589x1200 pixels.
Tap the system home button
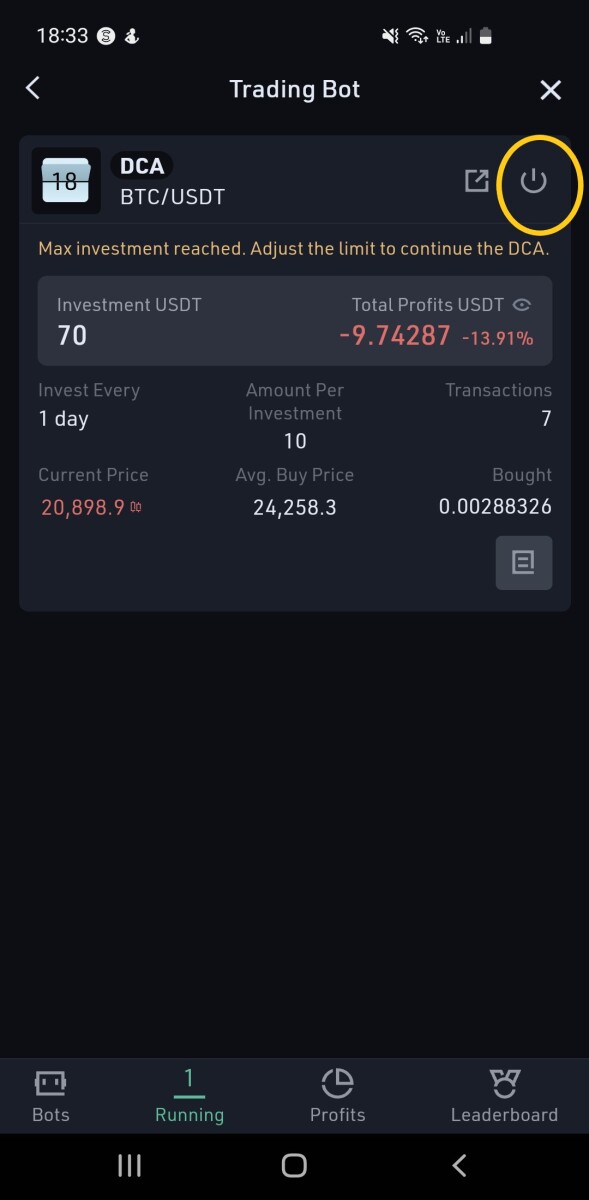tap(294, 1165)
